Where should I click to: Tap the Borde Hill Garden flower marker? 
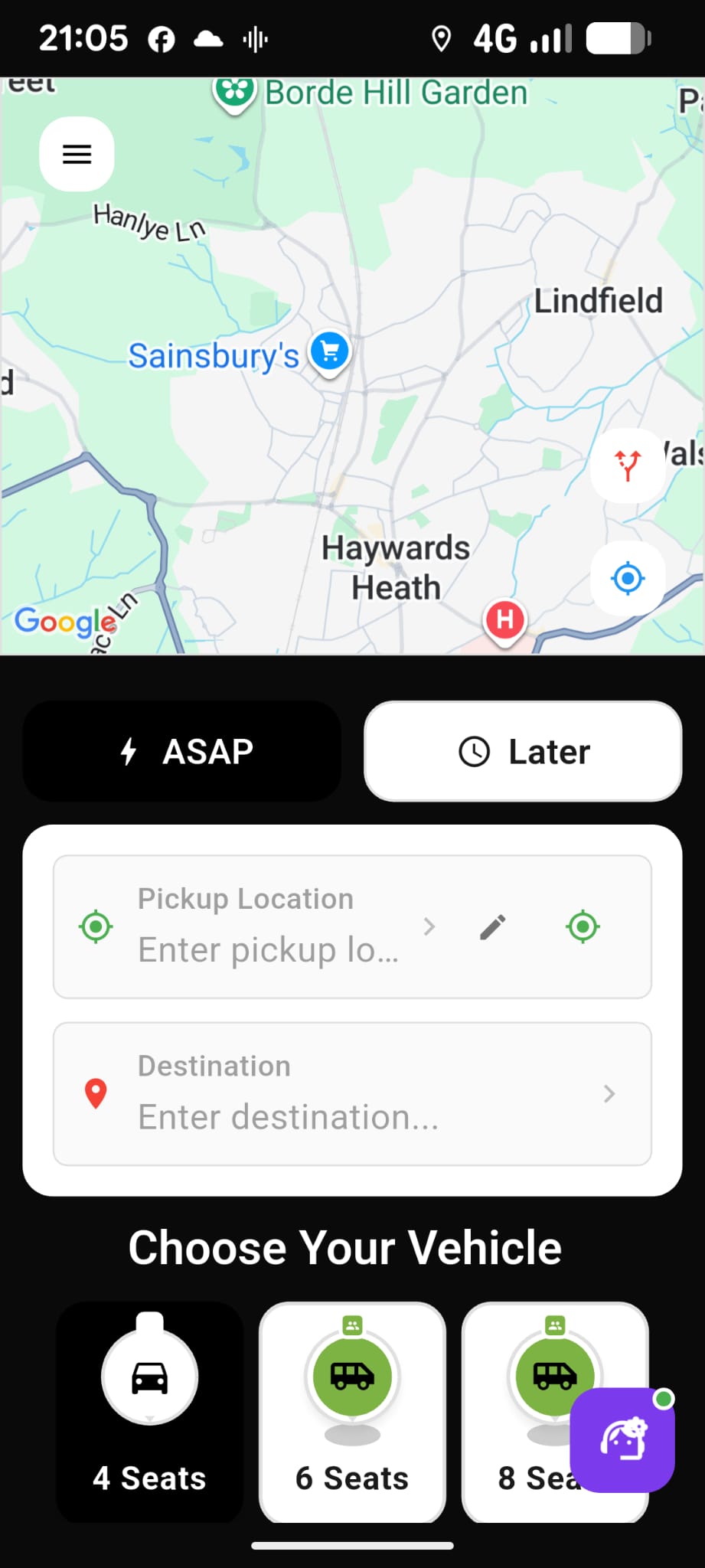(233, 93)
